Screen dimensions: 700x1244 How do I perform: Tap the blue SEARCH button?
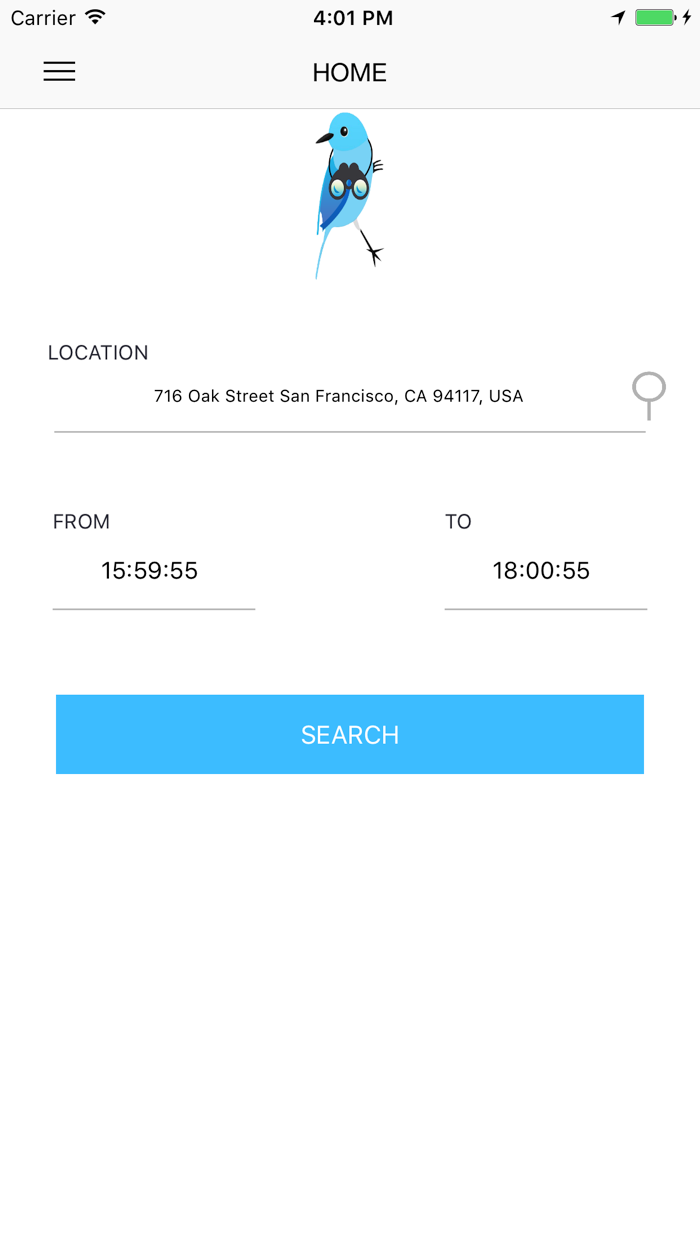tap(350, 734)
